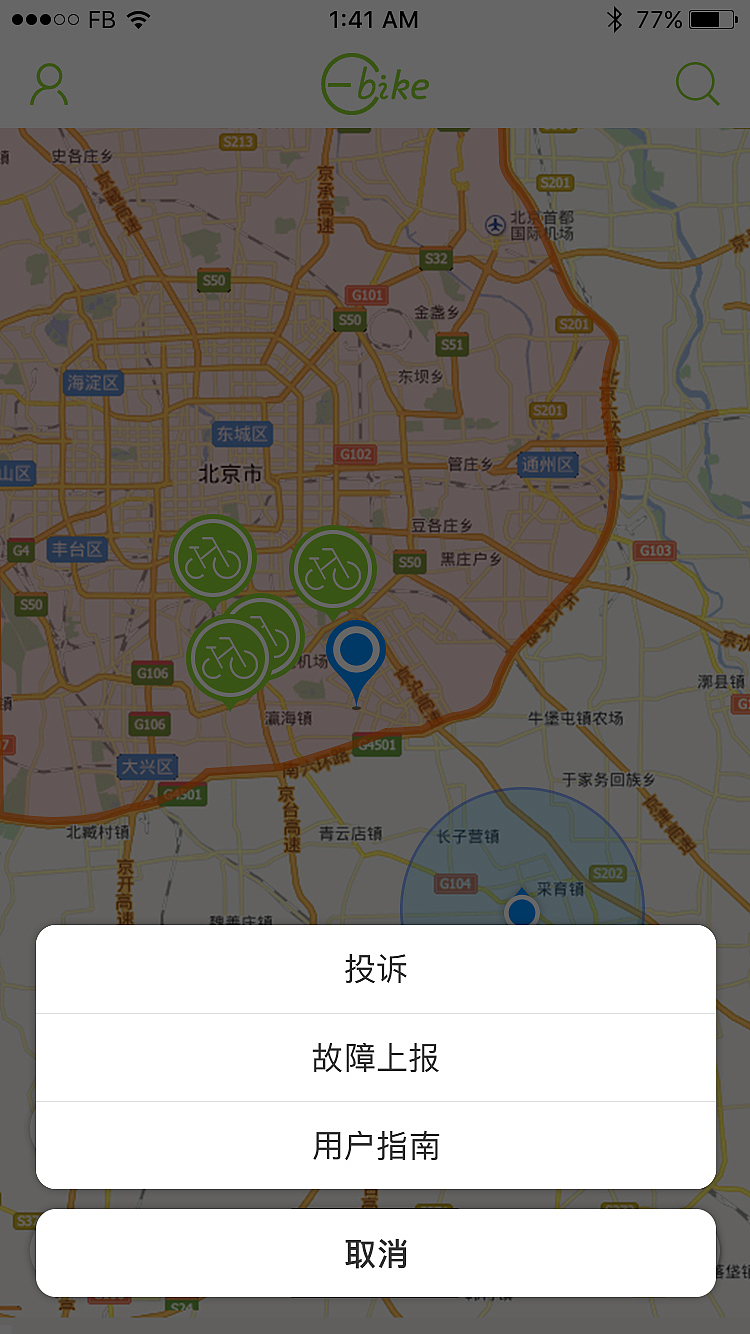
Task: Open 用户指南 from the action sheet
Action: click(375, 1146)
